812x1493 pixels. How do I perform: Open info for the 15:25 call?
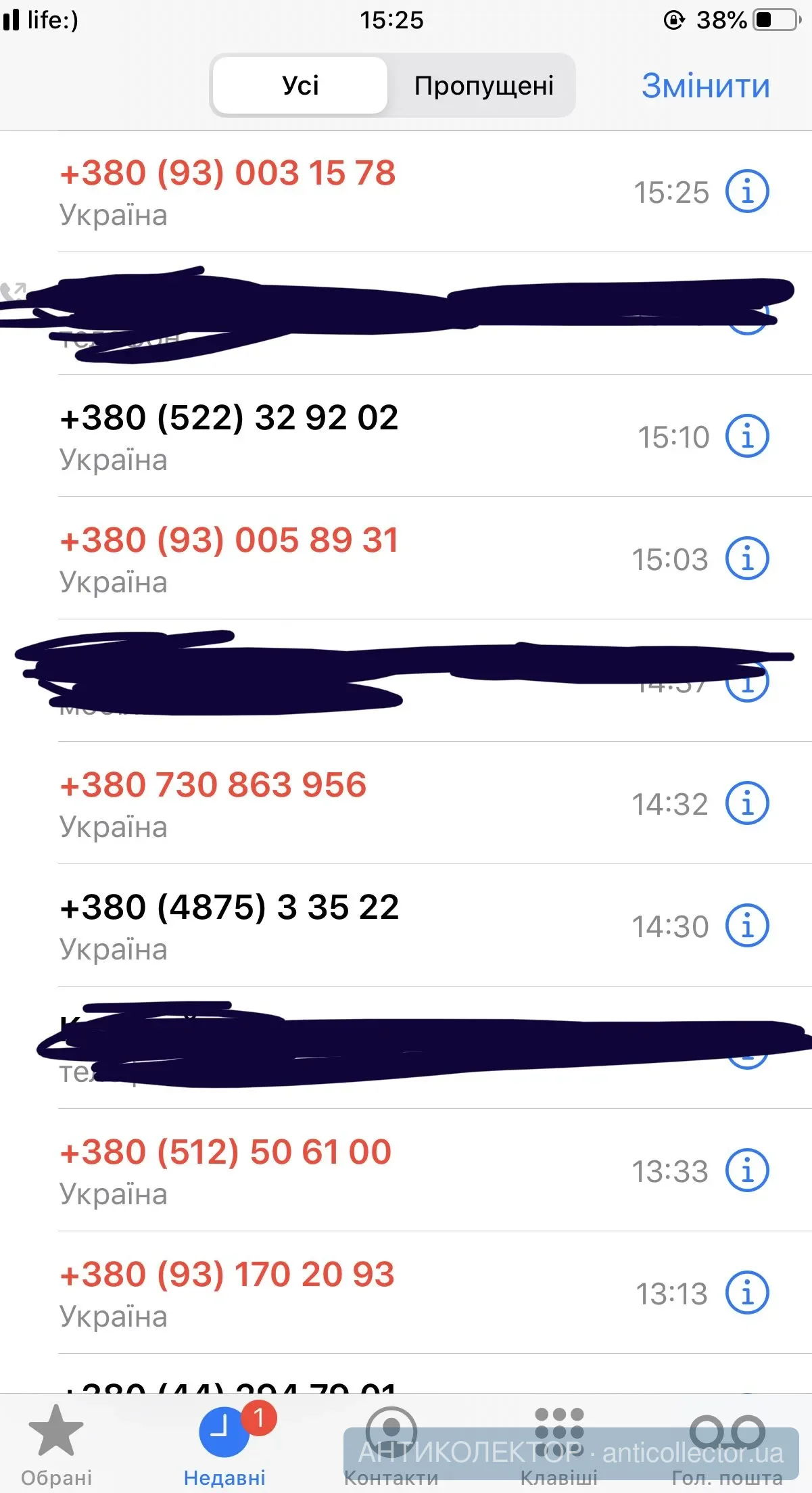click(746, 192)
